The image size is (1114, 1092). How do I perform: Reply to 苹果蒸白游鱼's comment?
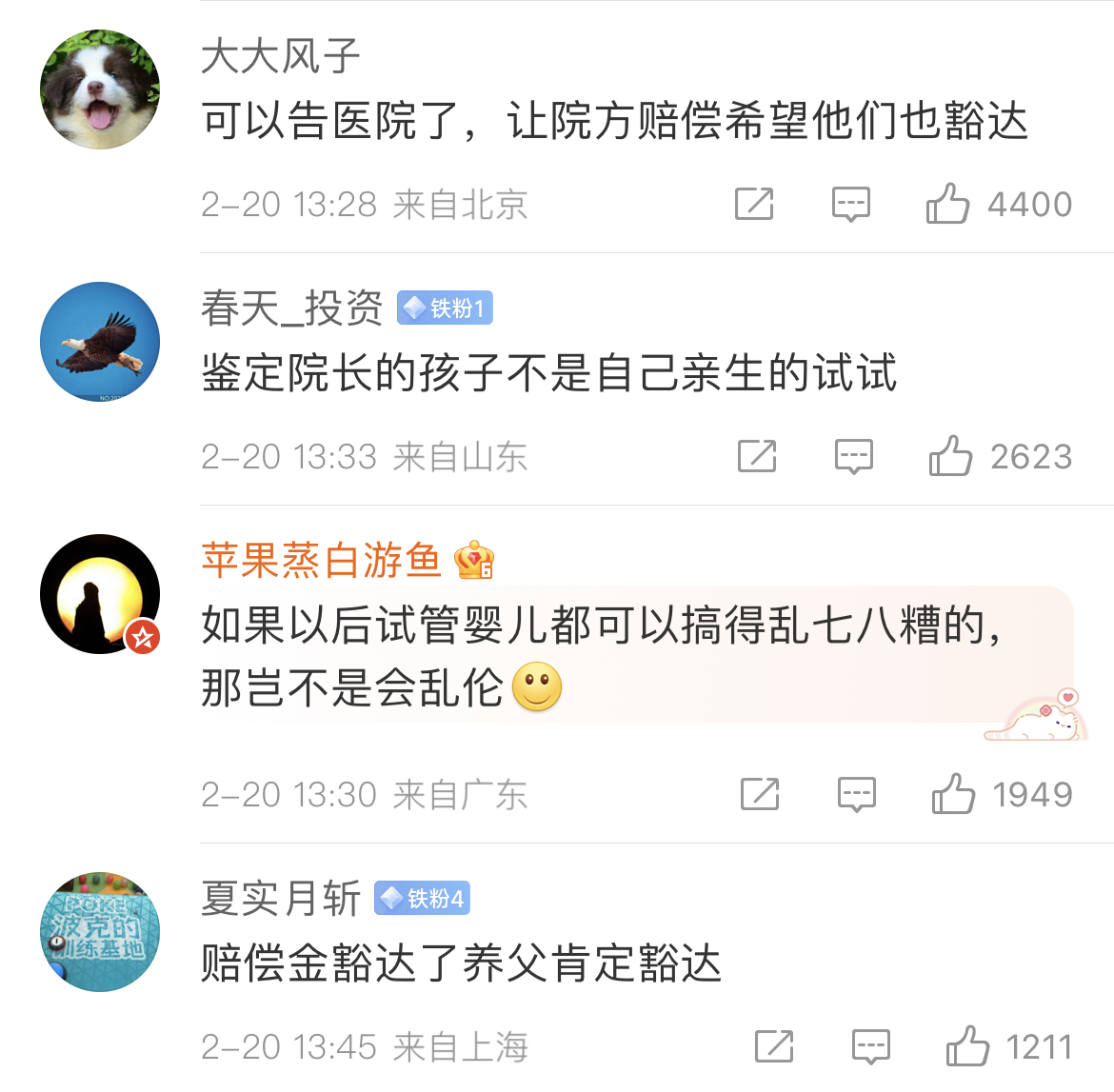(x=856, y=794)
